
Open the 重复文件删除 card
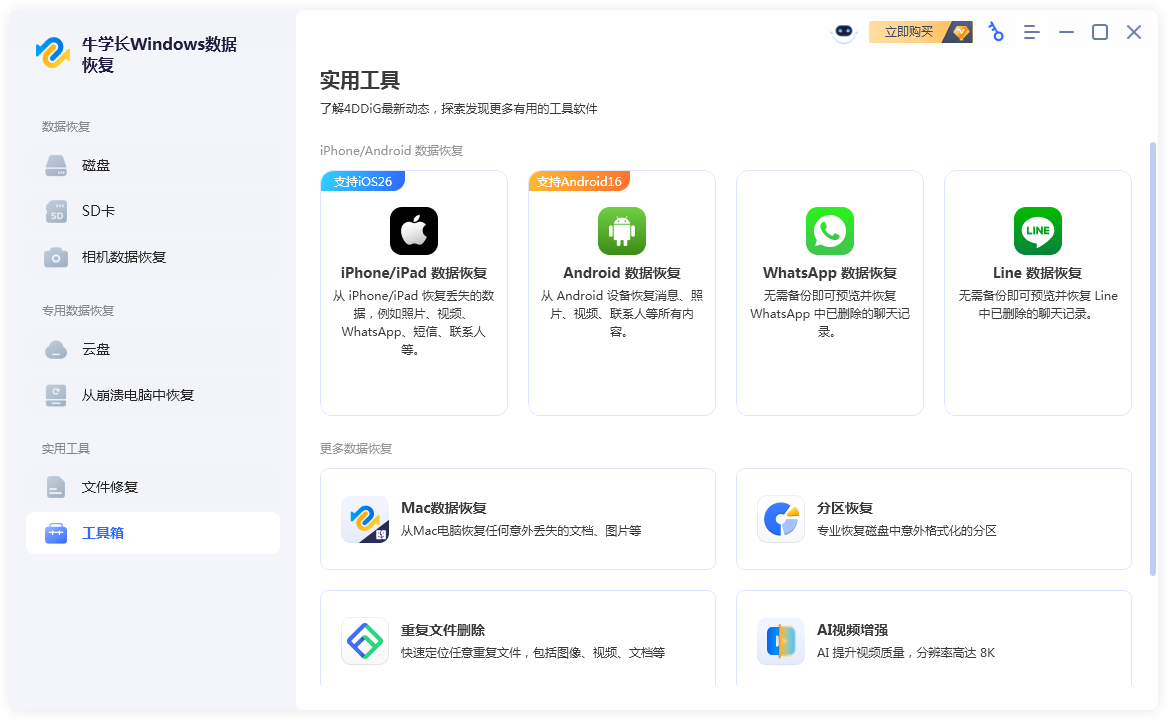click(x=518, y=640)
